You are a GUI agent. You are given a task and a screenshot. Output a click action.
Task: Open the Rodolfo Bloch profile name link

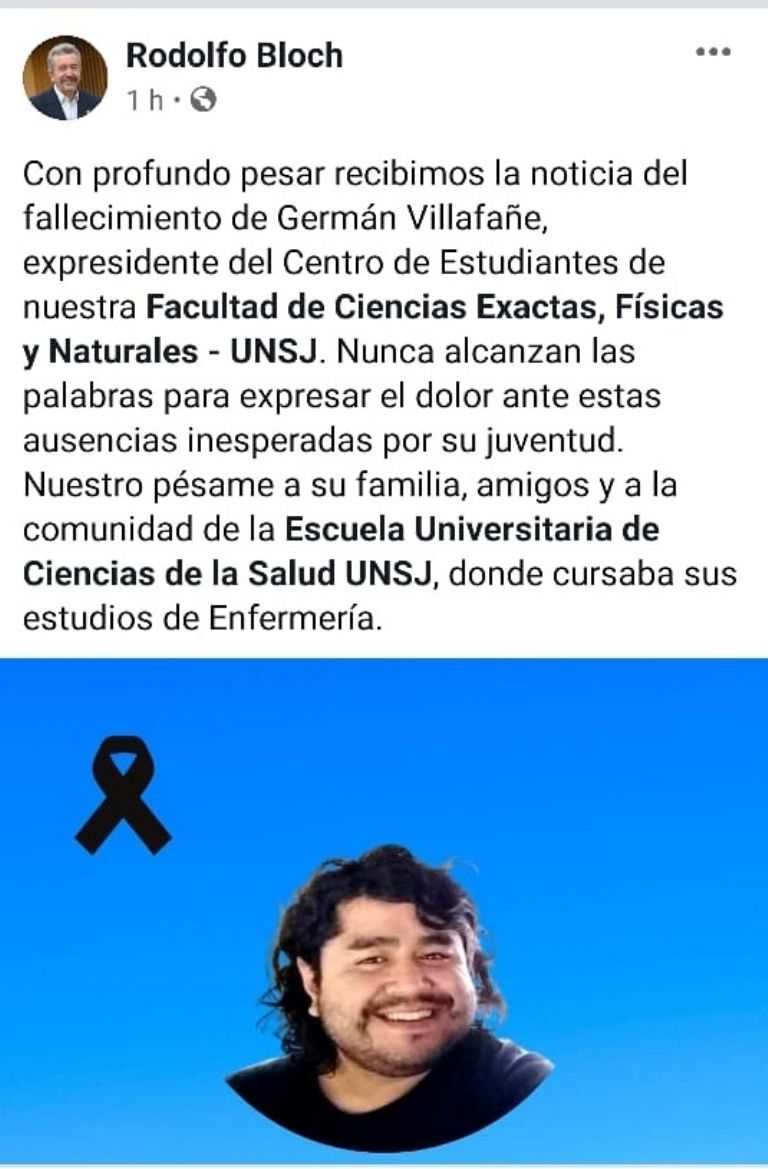click(x=234, y=56)
